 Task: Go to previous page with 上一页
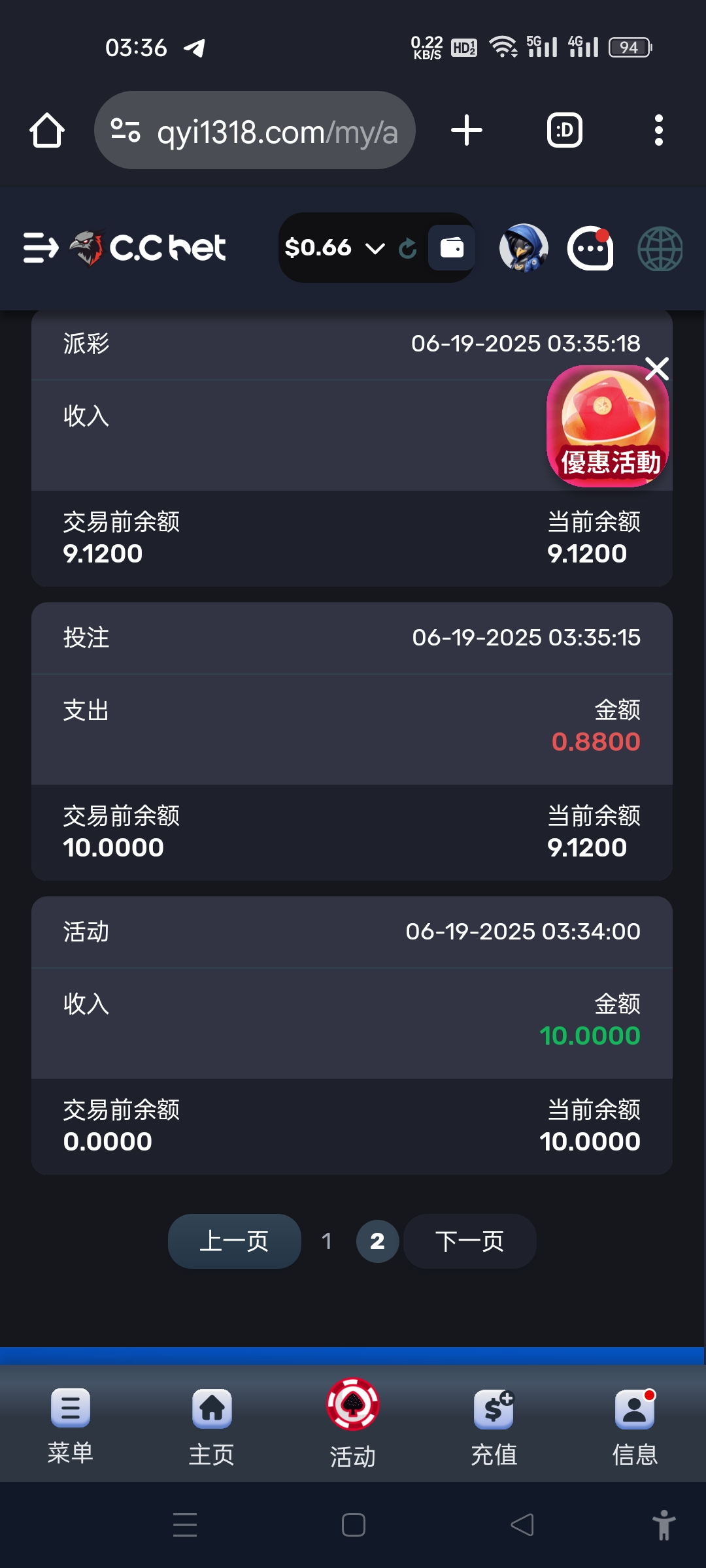(x=234, y=1241)
